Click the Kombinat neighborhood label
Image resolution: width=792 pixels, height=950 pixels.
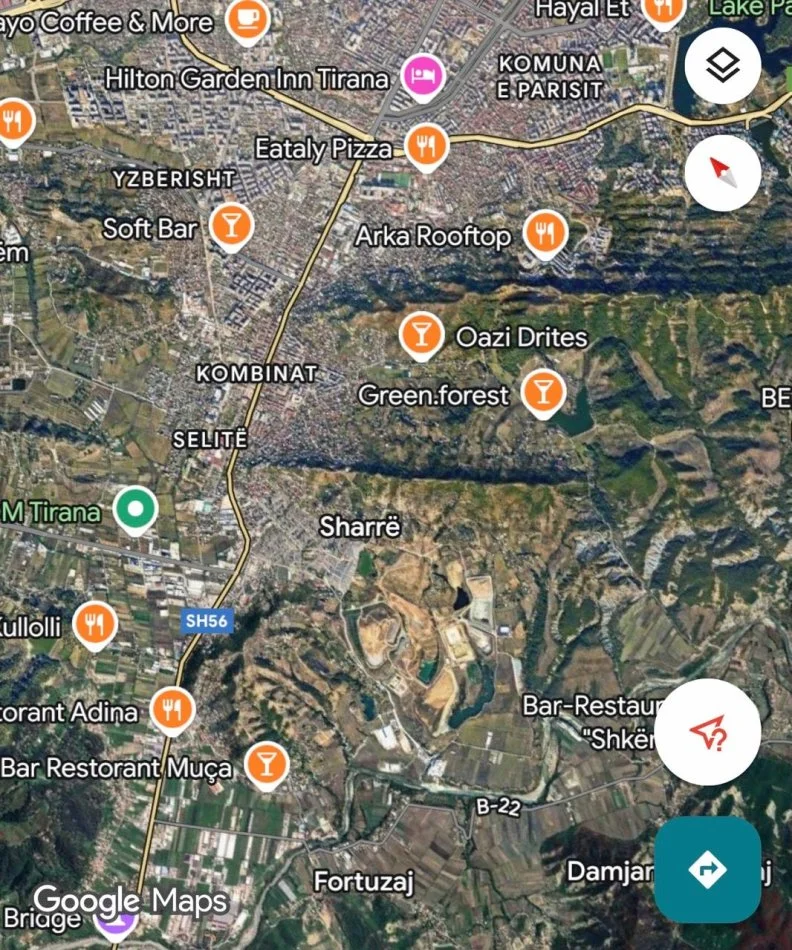[x=259, y=372]
